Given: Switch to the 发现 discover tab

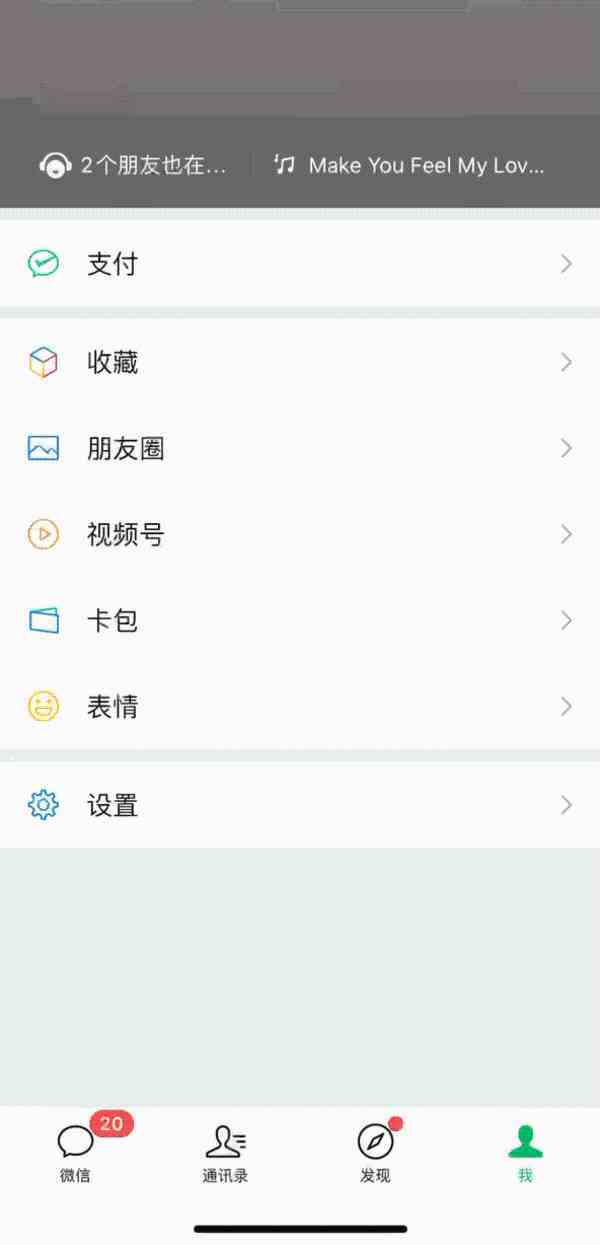Looking at the screenshot, I should pyautogui.click(x=375, y=1152).
